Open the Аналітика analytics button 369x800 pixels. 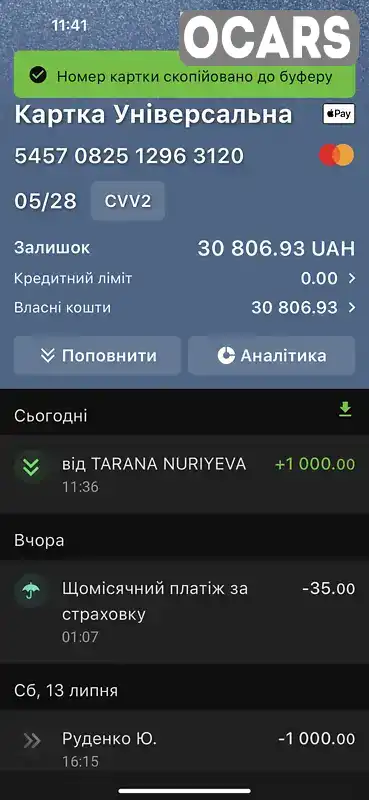[272, 356]
